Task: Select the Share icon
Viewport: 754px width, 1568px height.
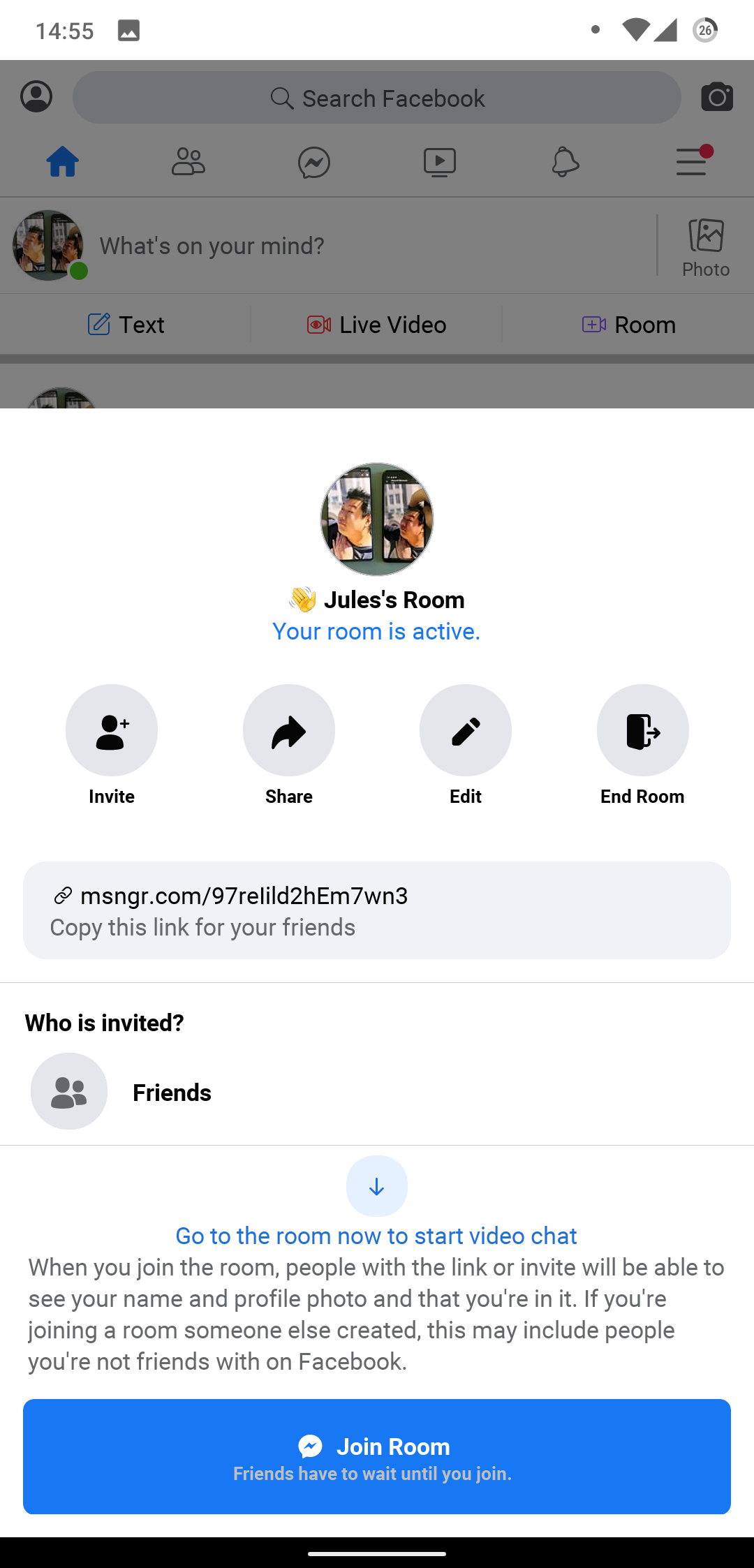Action: 288,730
